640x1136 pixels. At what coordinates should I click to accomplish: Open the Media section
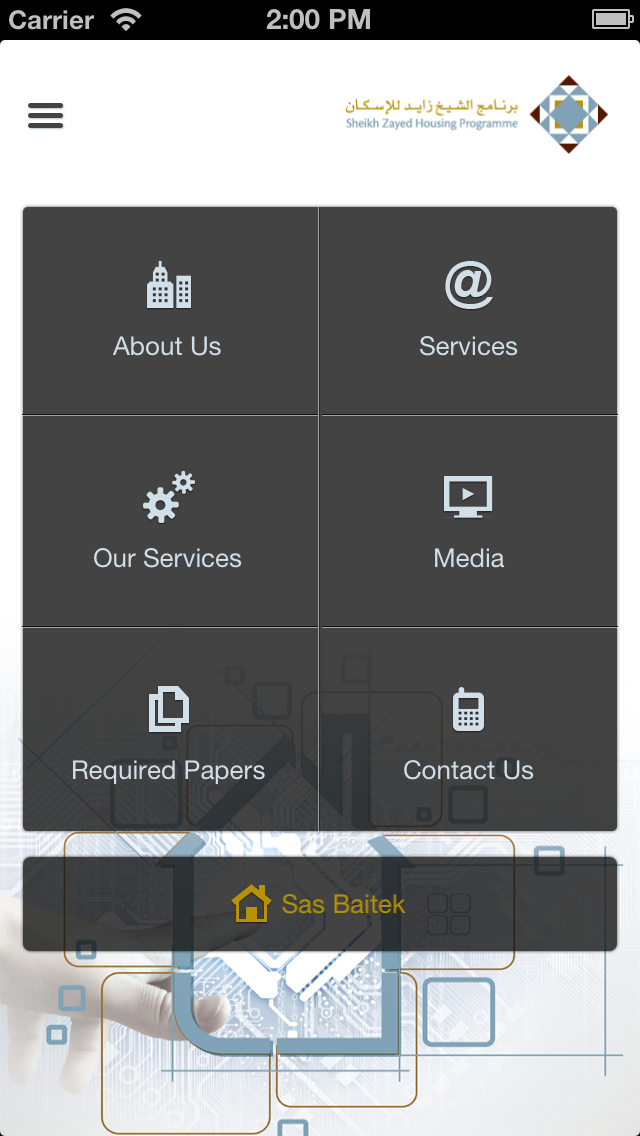pos(468,522)
